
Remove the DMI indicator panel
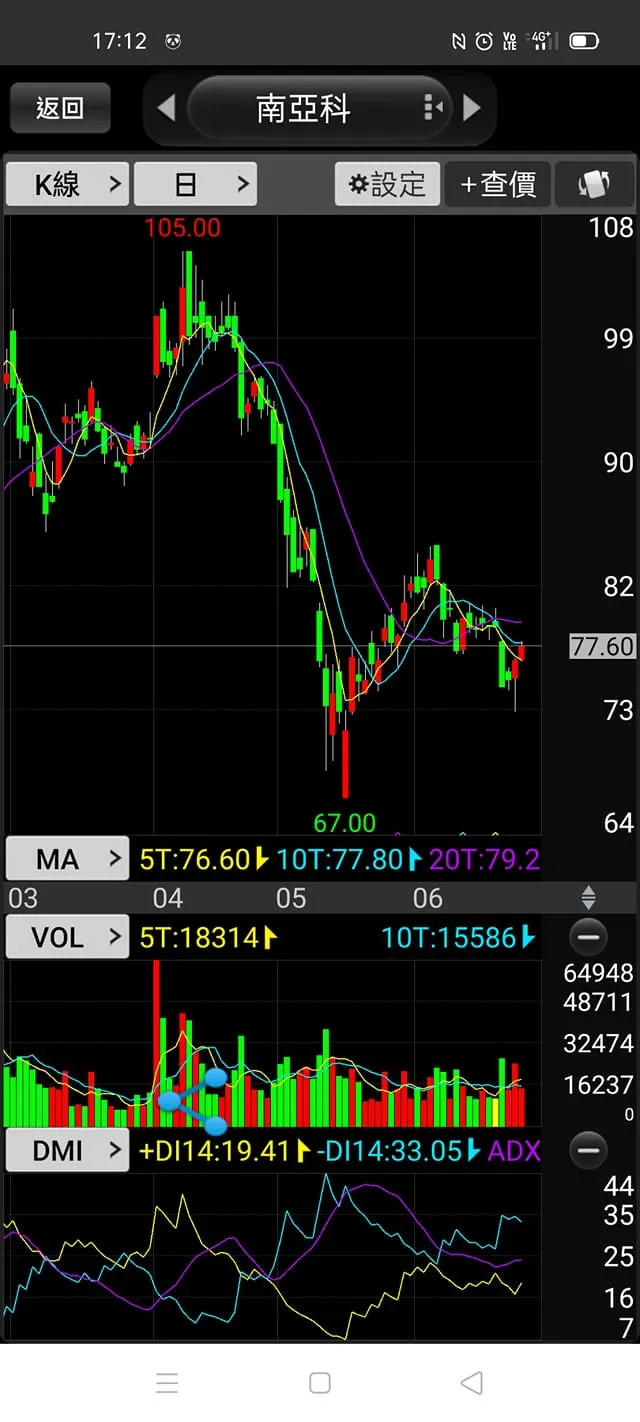(588, 1150)
